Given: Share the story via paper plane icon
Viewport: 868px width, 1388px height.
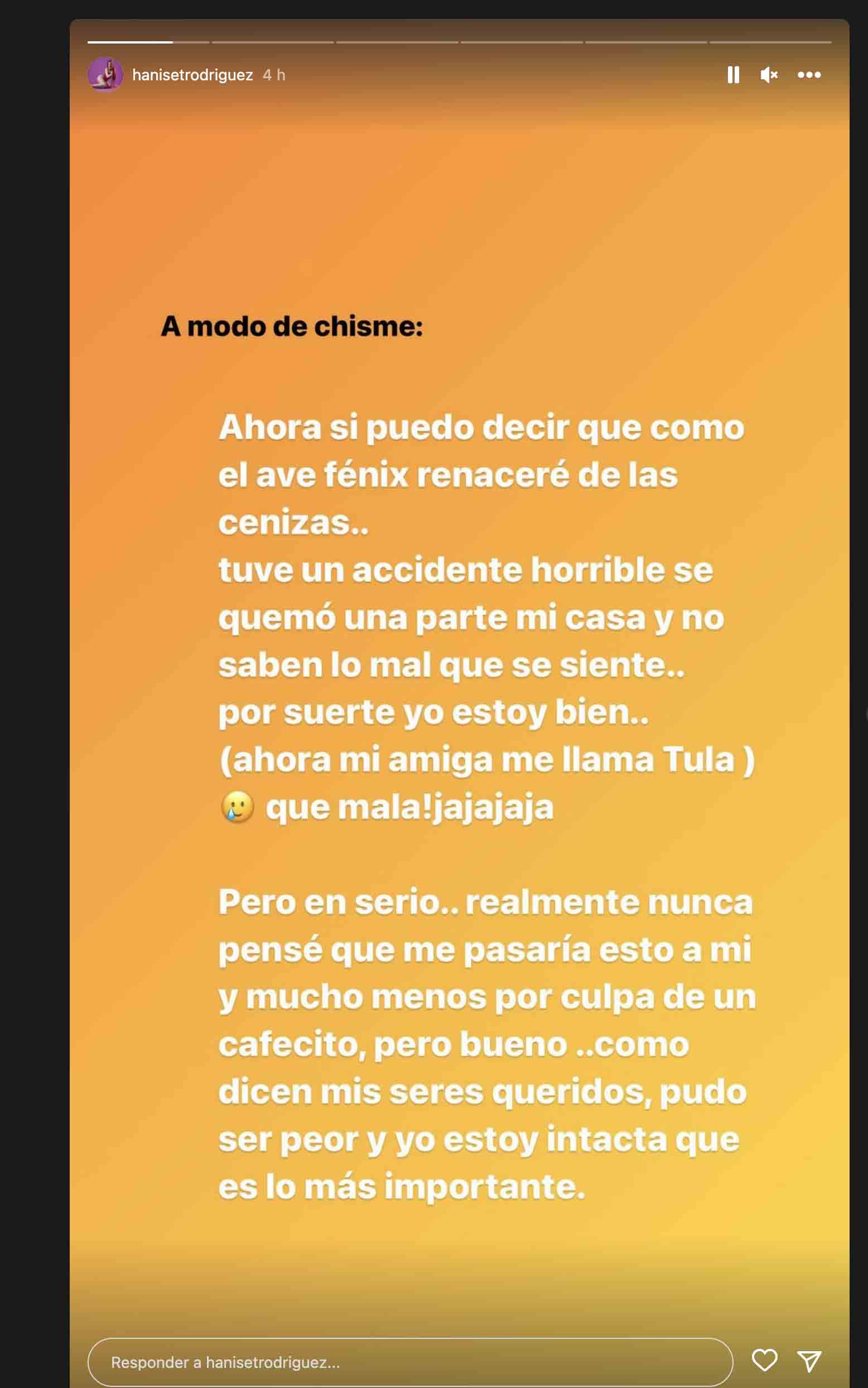Looking at the screenshot, I should click(809, 1361).
